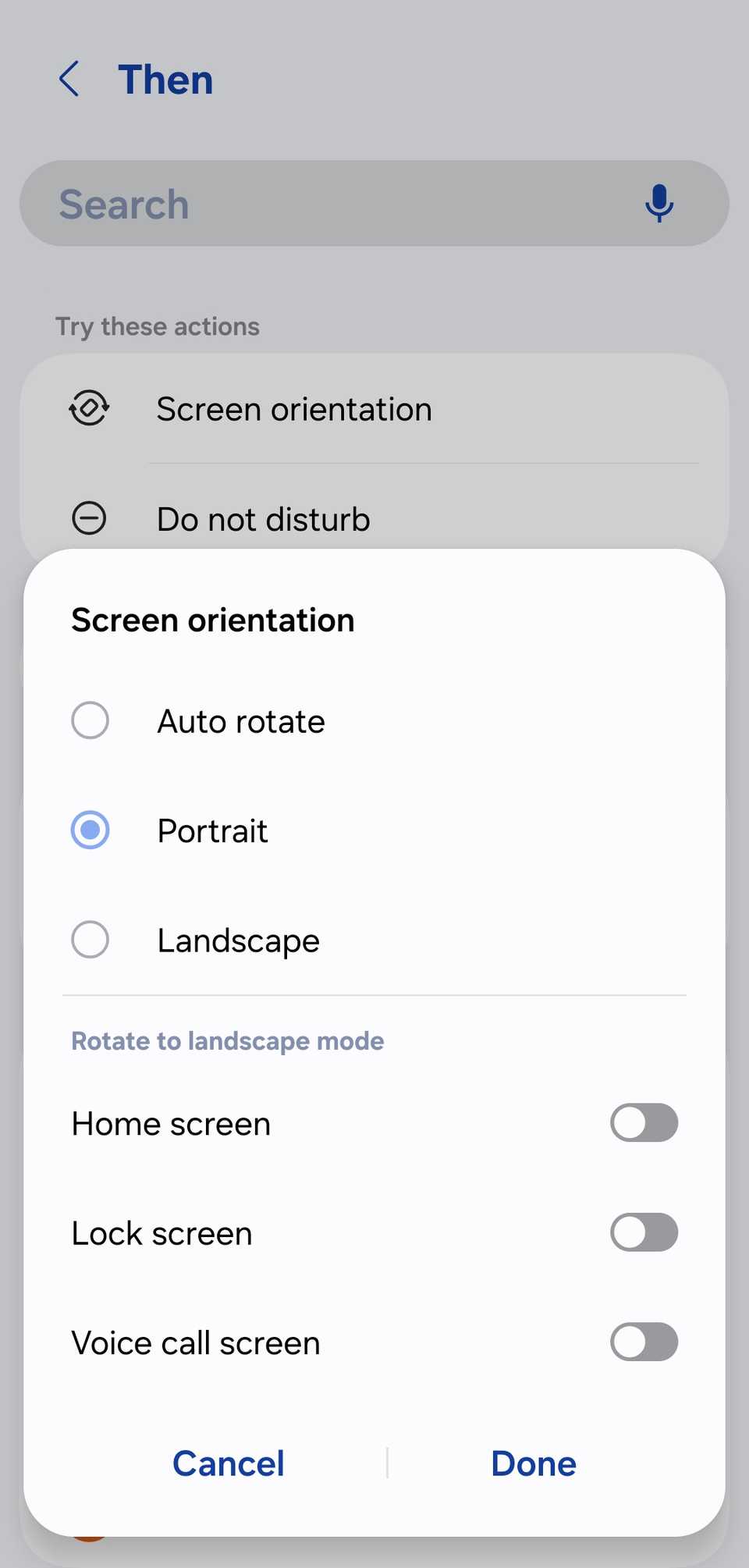Toggle the Voice call screen switch
Screen dimensions: 749x1568
click(644, 1342)
